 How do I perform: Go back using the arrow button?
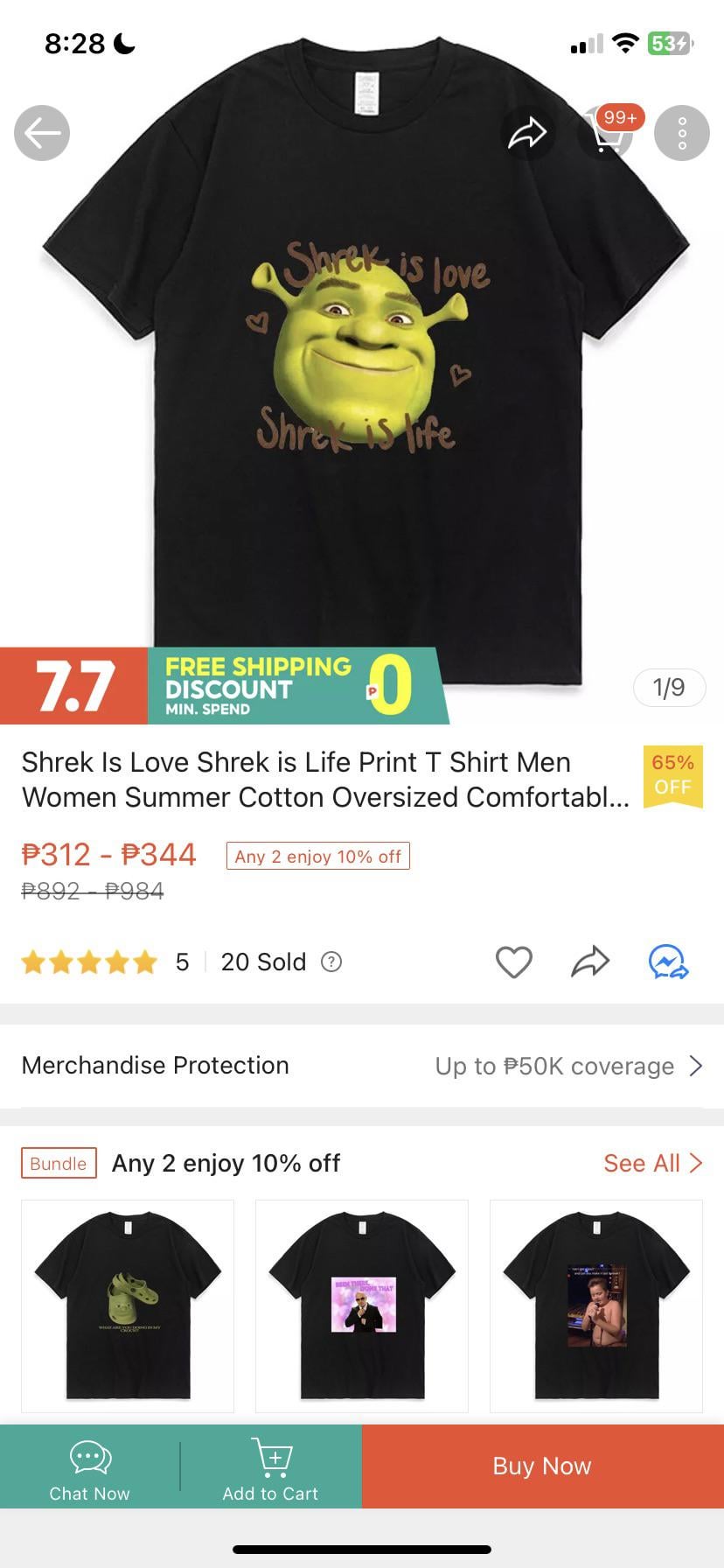click(x=42, y=133)
